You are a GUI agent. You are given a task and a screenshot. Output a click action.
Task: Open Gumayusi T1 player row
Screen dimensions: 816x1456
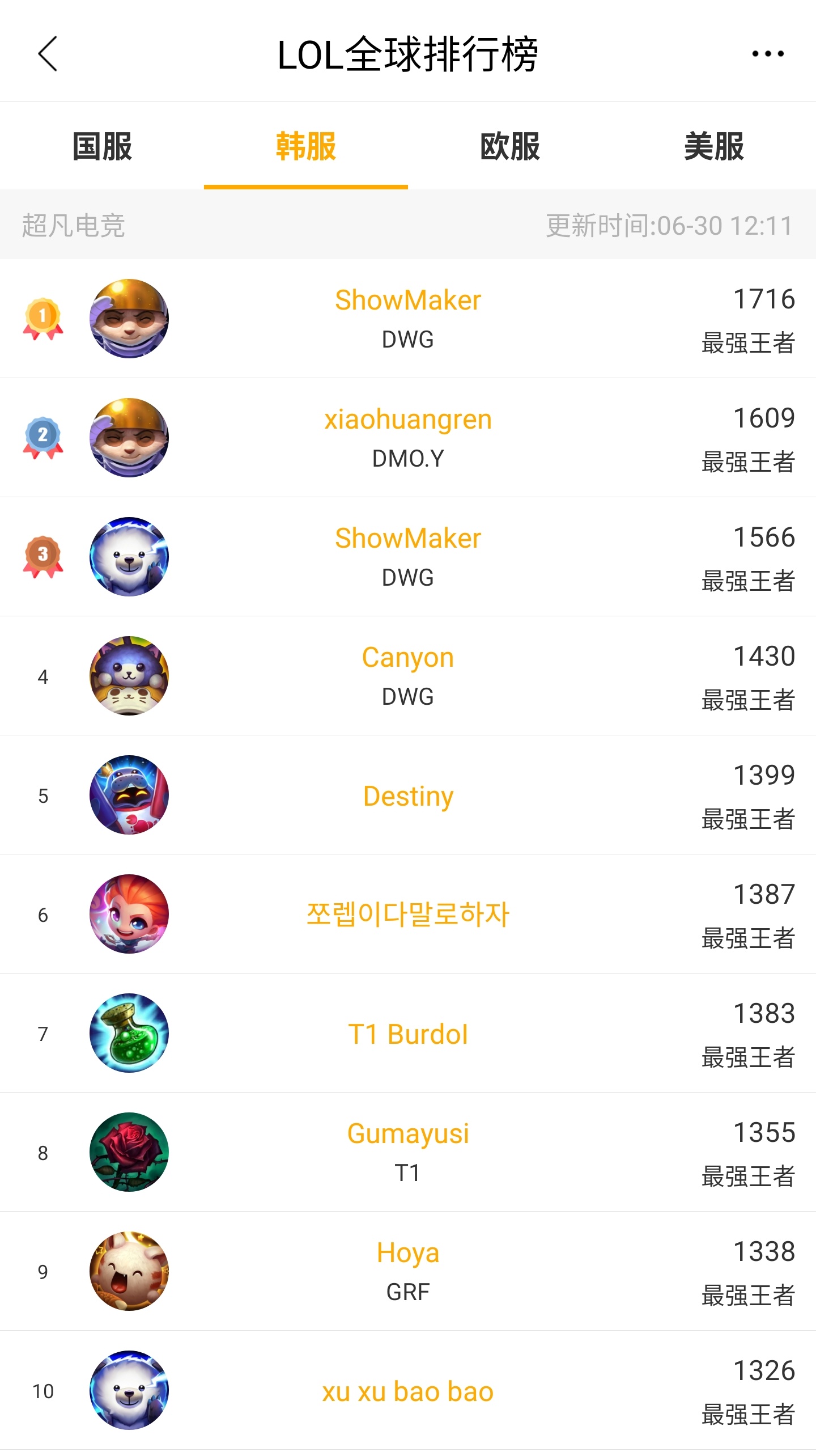pos(408,1152)
